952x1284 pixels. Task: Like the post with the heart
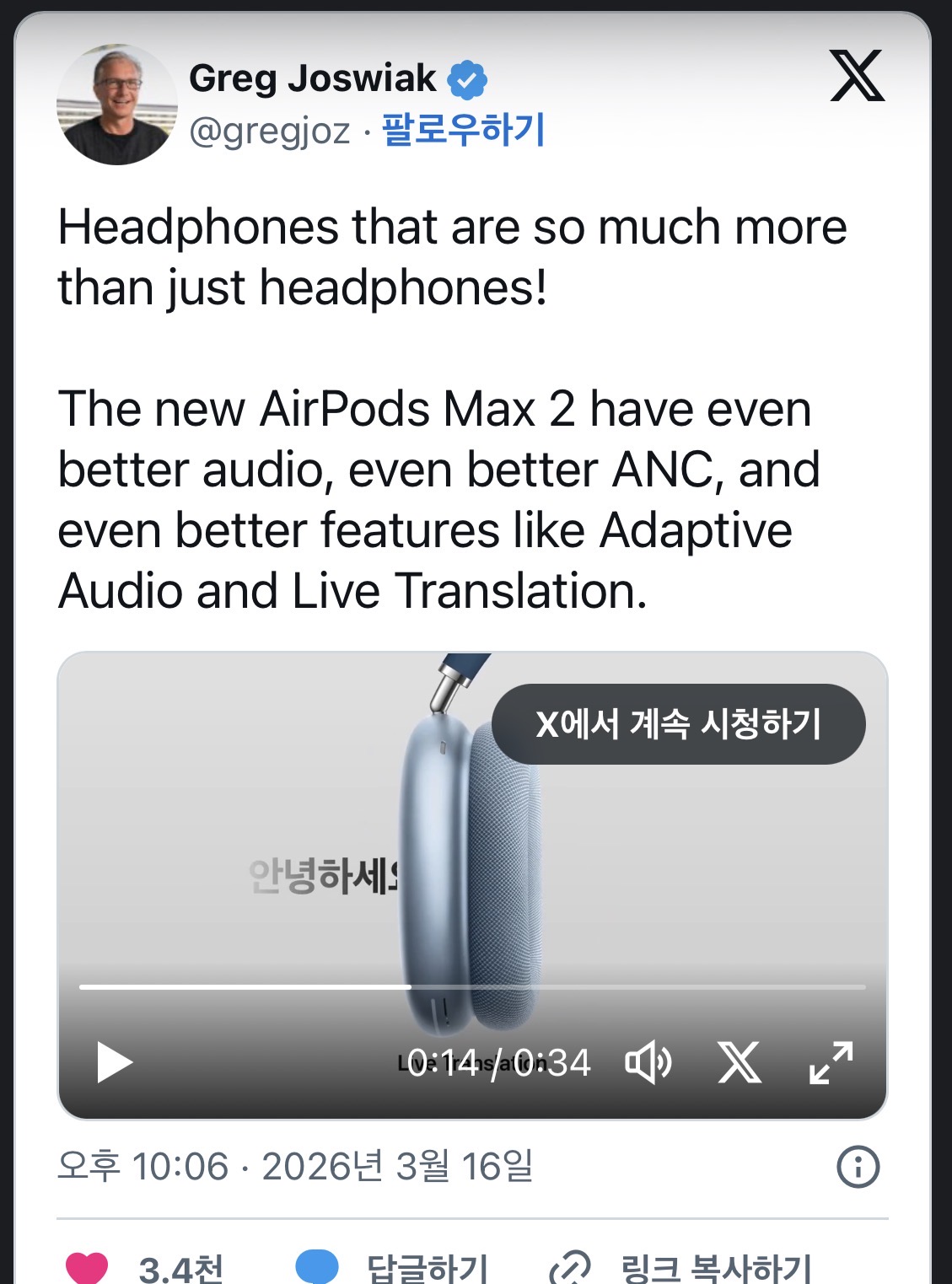pos(88,1267)
